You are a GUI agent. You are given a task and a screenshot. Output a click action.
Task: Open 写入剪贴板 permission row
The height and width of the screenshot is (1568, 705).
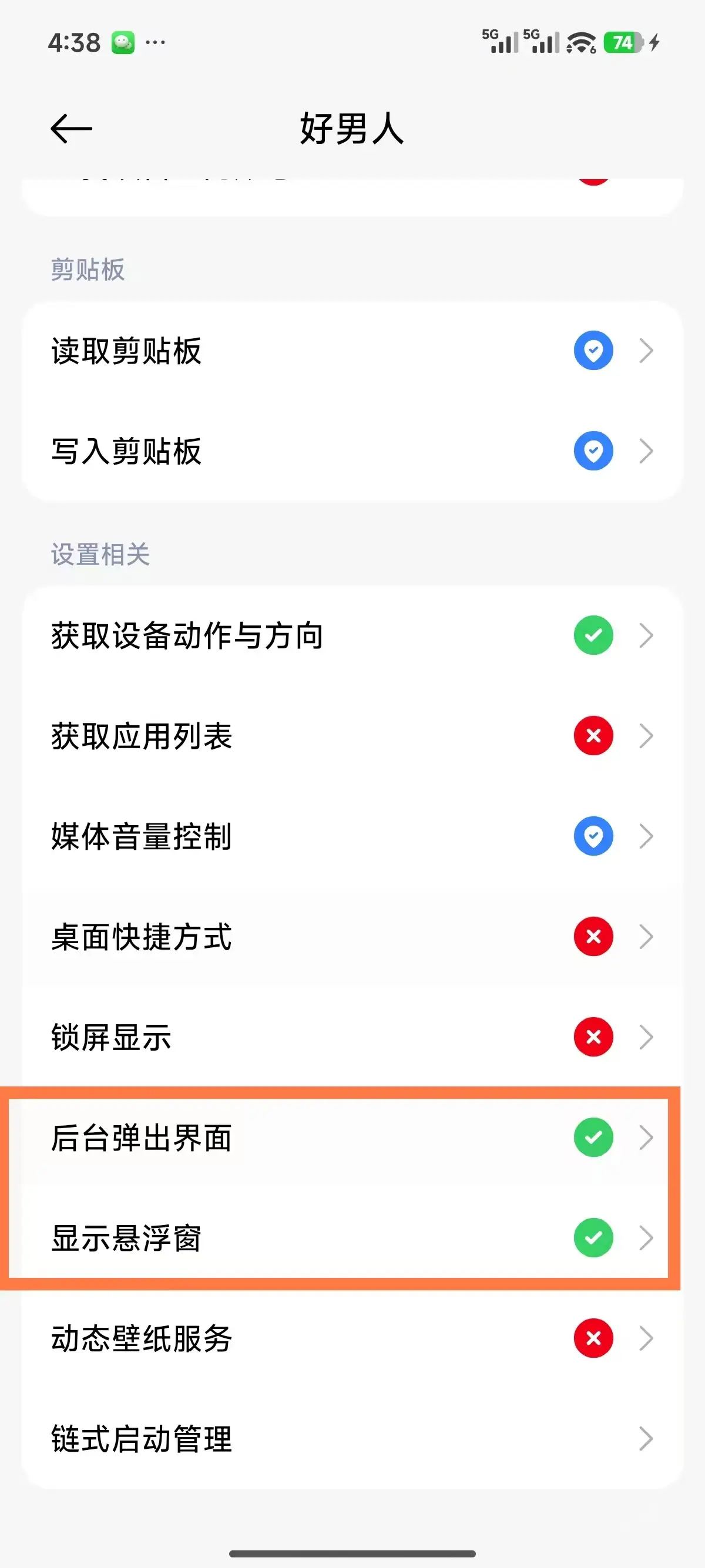[x=352, y=451]
